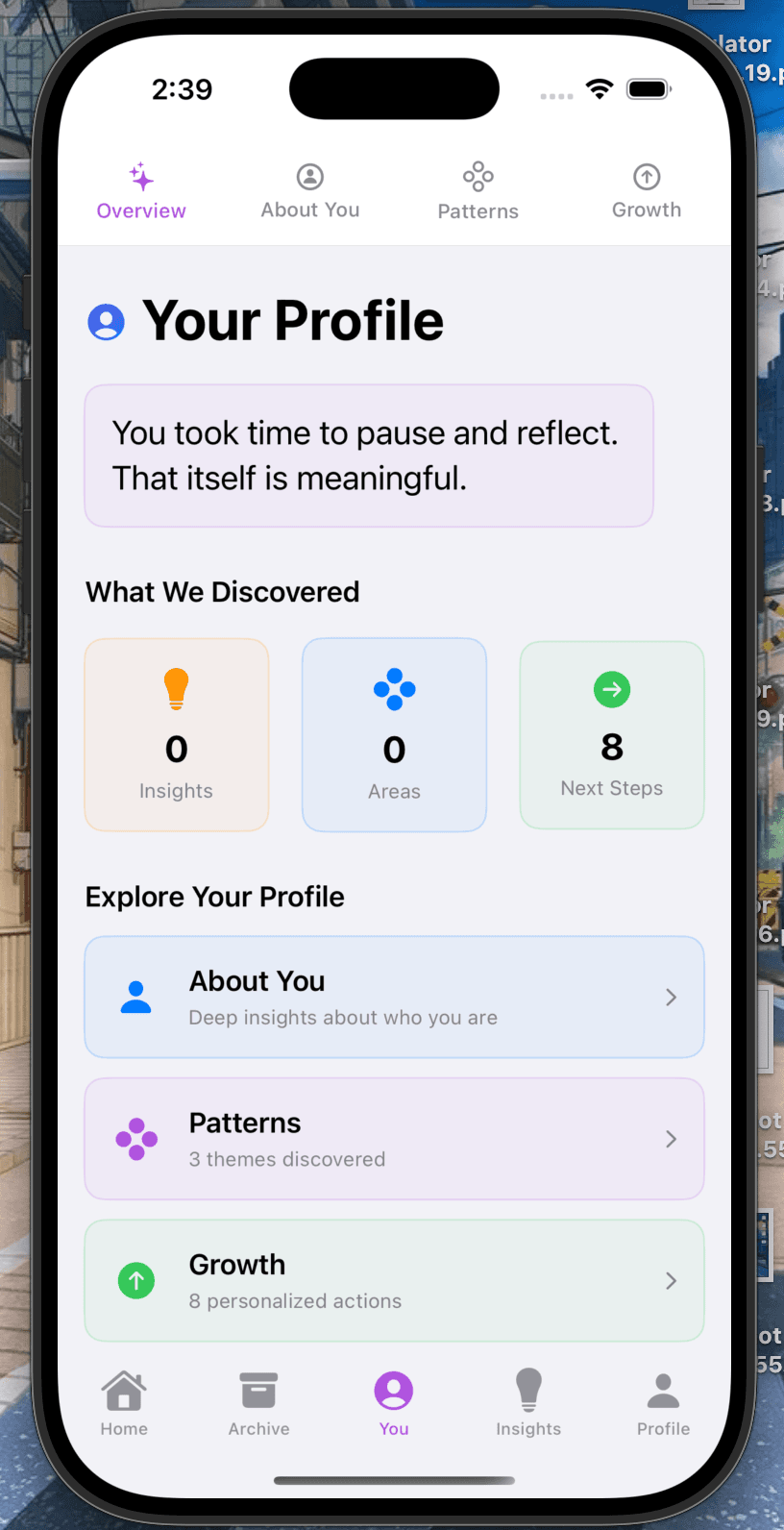Open the About You top tab
Screen dimensions: 784x1530
(309, 192)
